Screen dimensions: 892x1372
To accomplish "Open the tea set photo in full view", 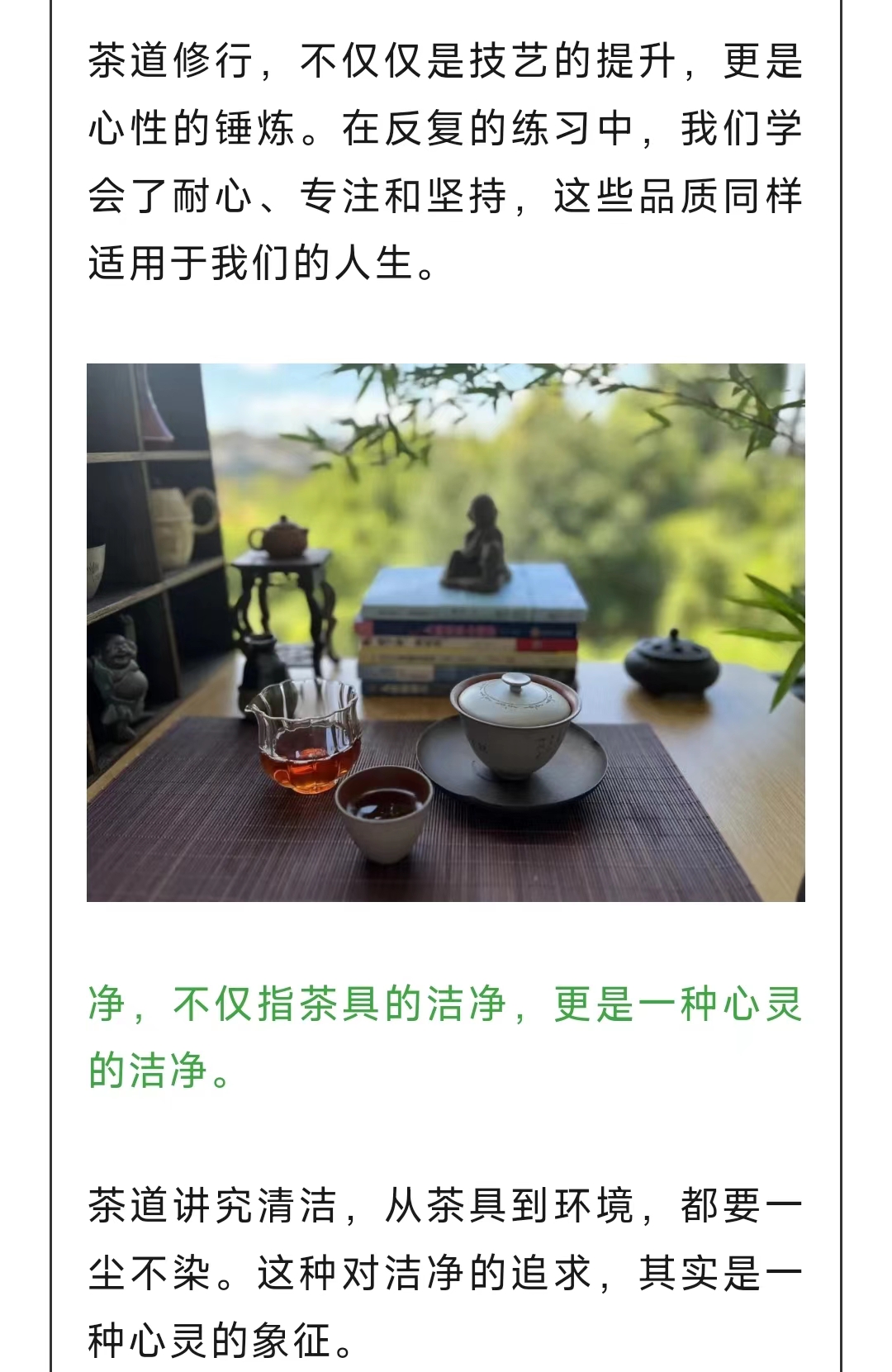I will click(x=446, y=632).
